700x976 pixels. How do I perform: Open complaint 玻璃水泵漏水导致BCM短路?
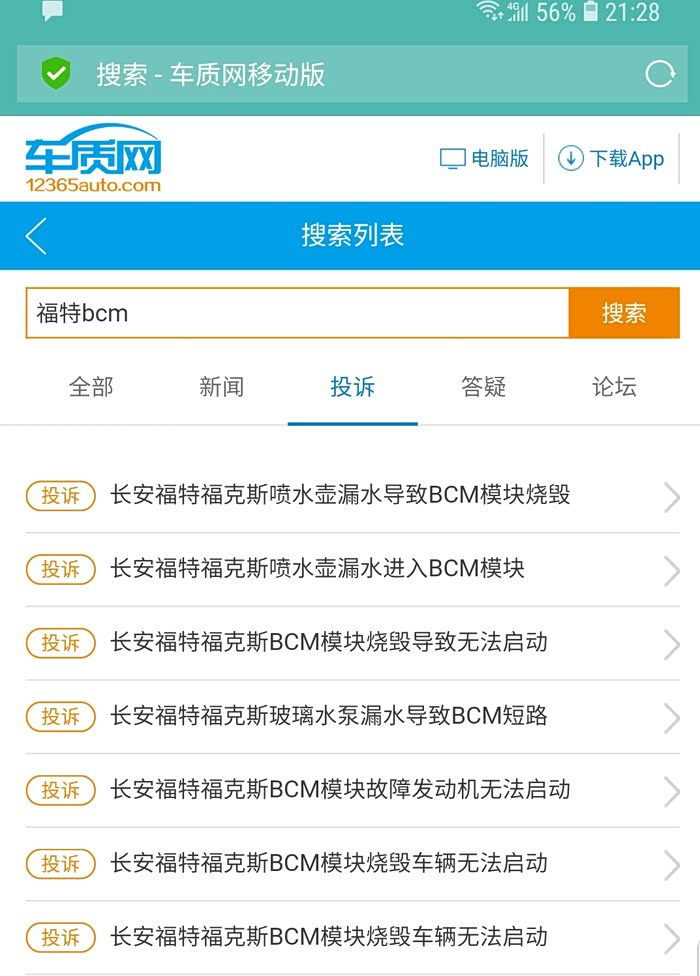pyautogui.click(x=329, y=716)
